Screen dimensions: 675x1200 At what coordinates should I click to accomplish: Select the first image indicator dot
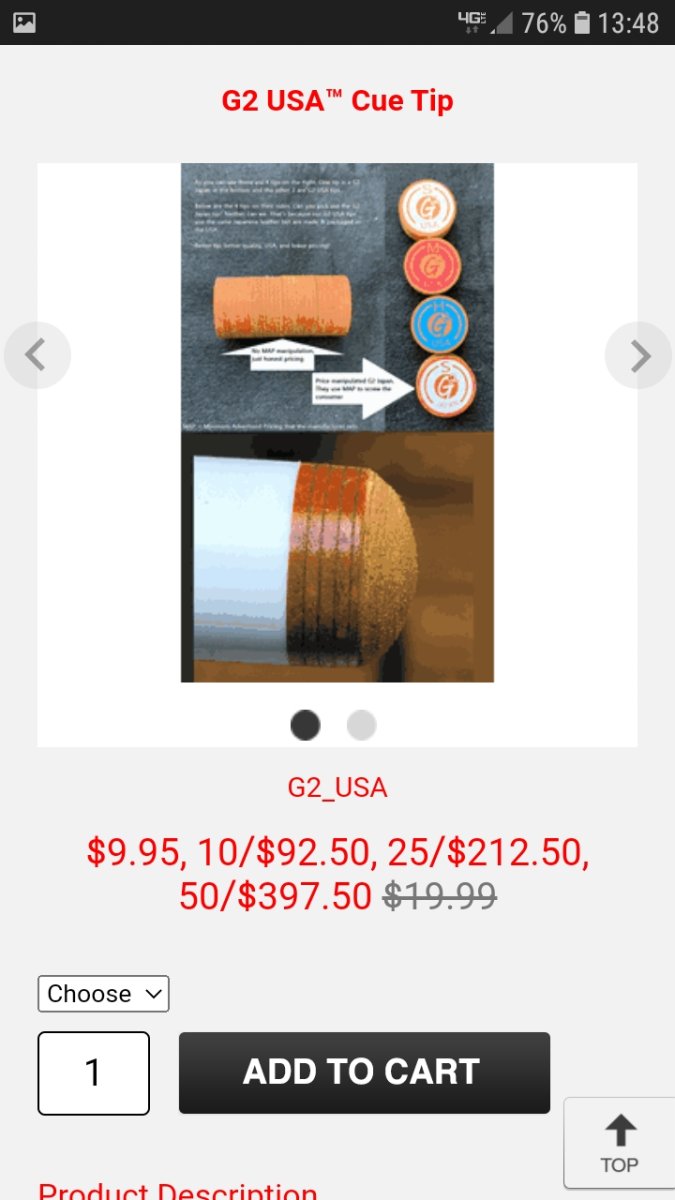[305, 725]
